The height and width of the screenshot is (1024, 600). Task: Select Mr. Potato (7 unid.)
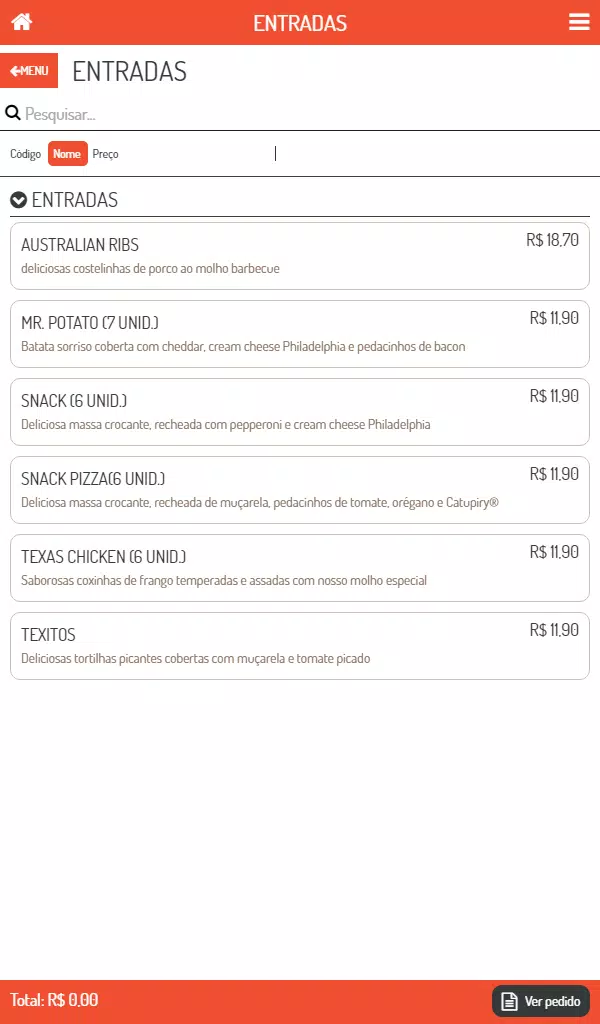(300, 334)
